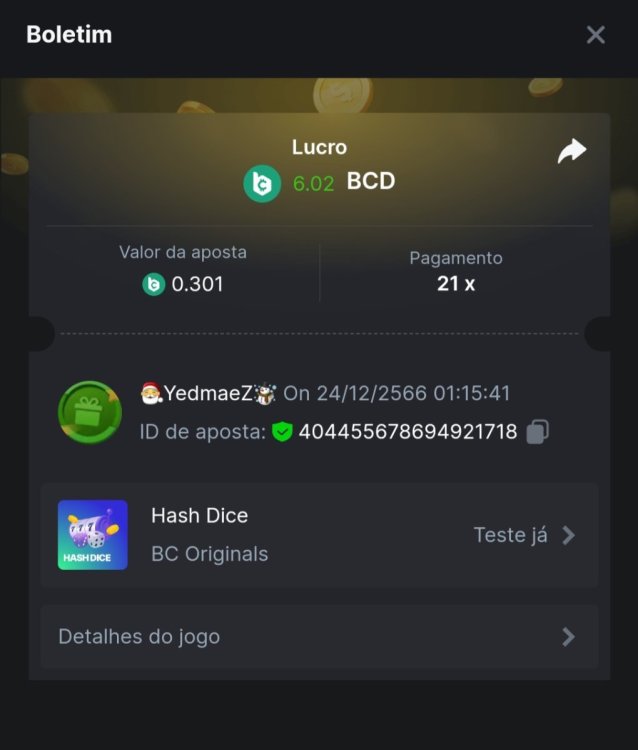This screenshot has height=750, width=638.
Task: Open YedmaeZ's profile avatar
Action: pos(89,412)
